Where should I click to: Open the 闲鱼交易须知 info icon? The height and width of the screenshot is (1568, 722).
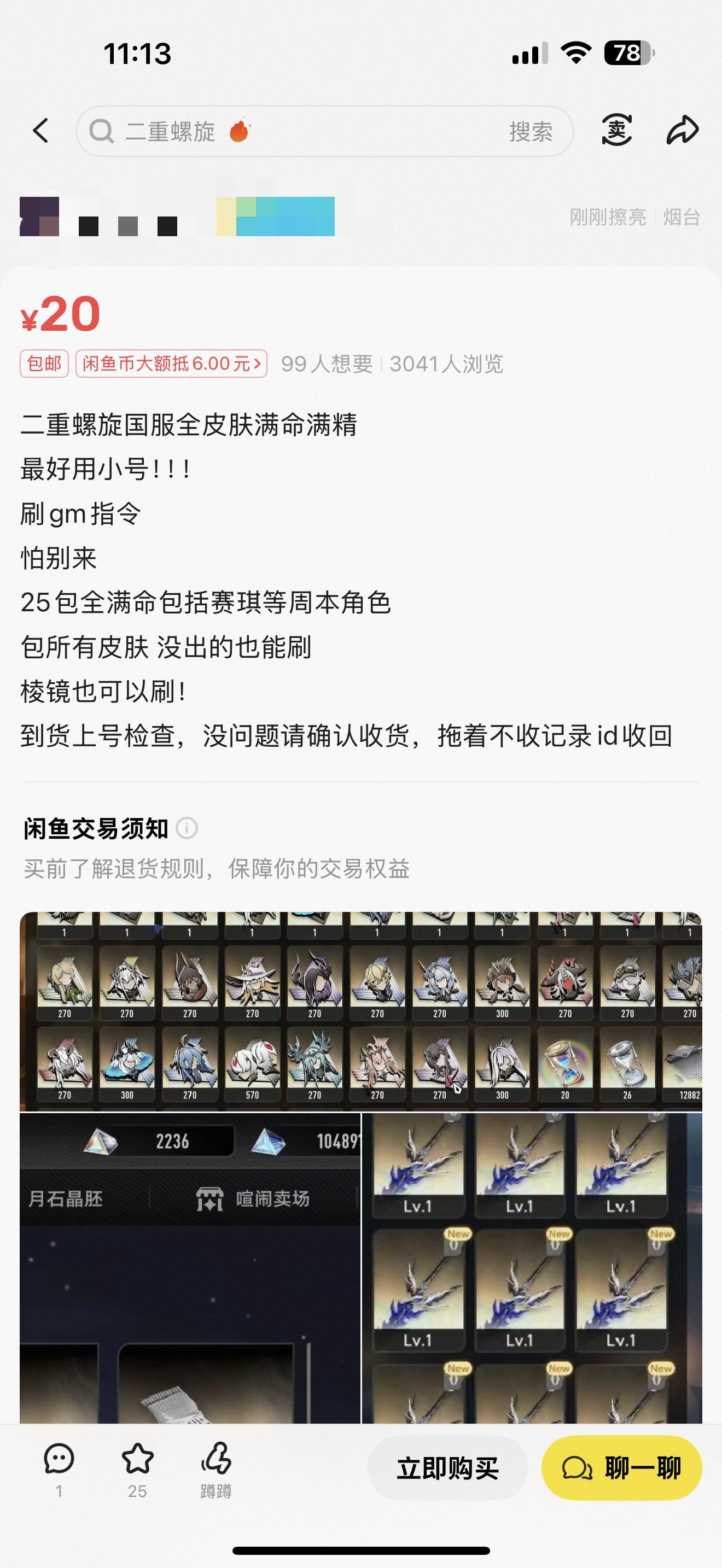click(x=187, y=828)
